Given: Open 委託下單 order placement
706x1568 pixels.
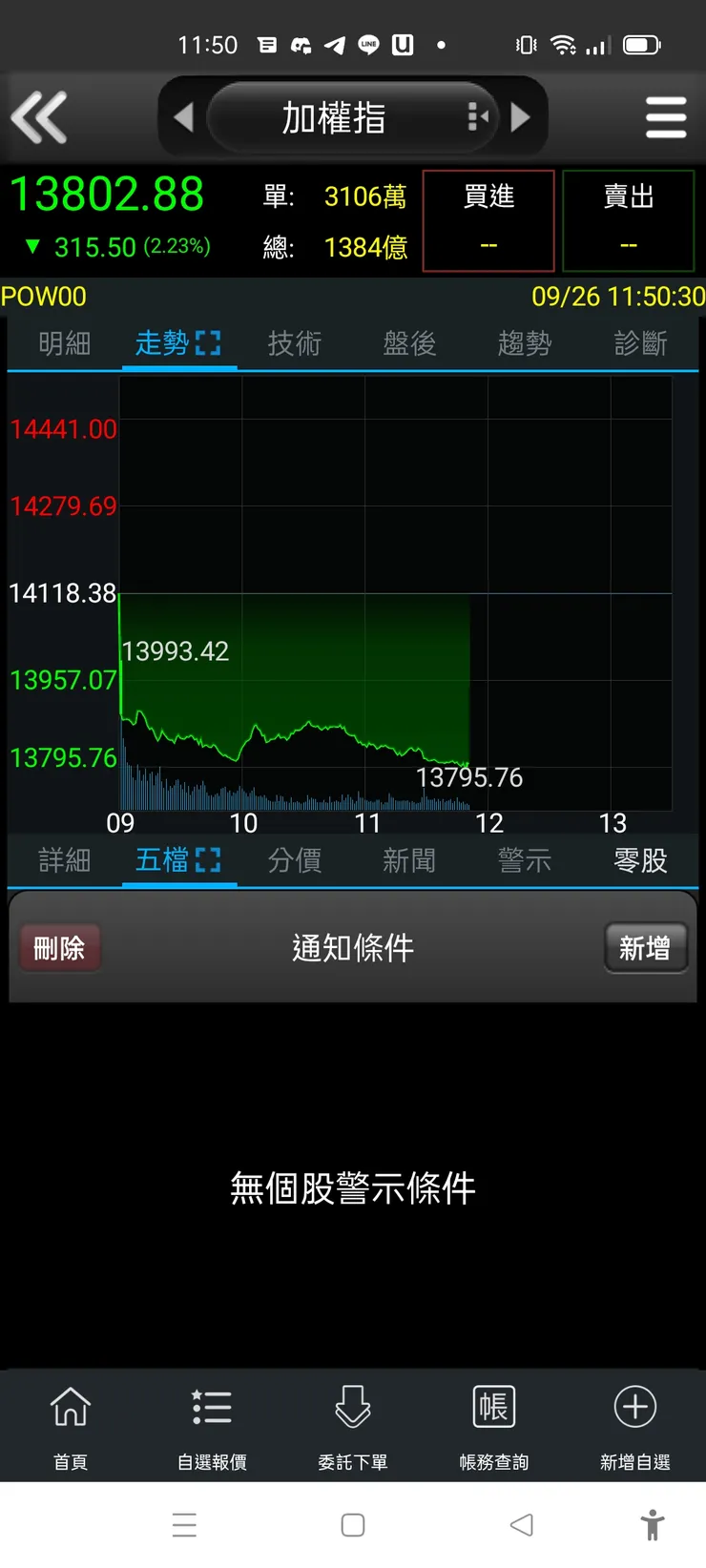Looking at the screenshot, I should coord(353,1425).
